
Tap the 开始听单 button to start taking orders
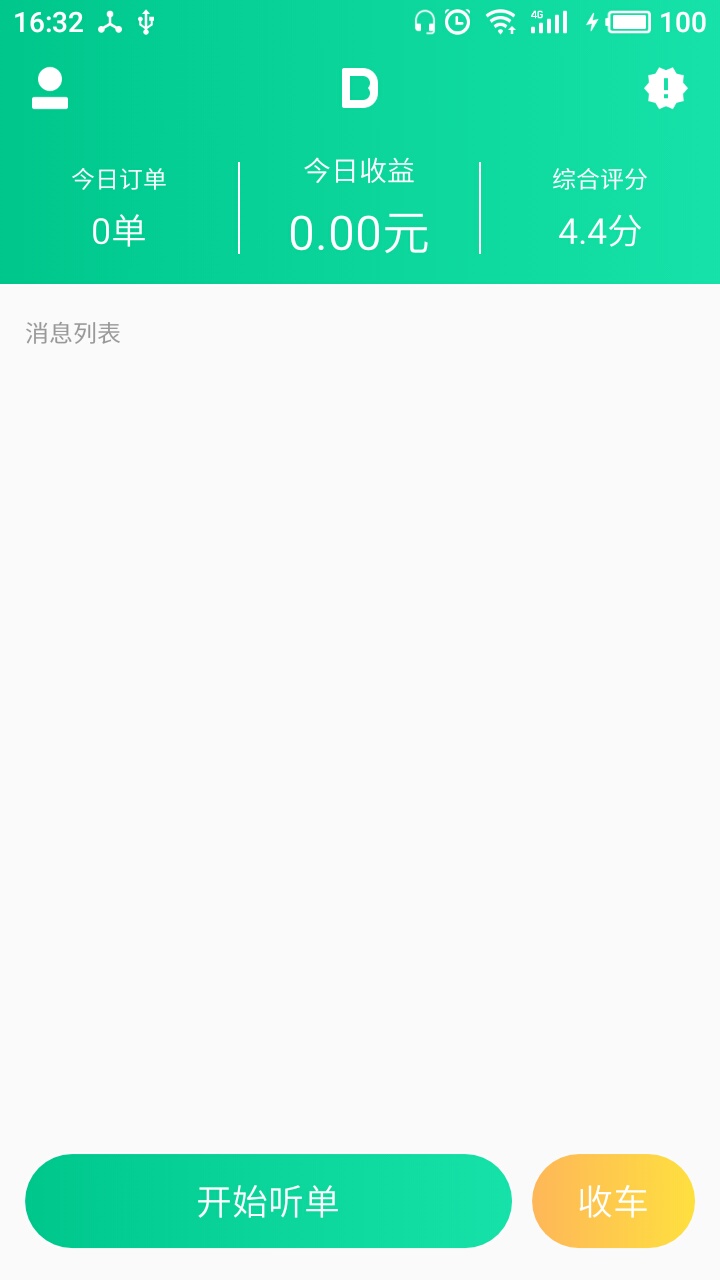coord(268,1200)
